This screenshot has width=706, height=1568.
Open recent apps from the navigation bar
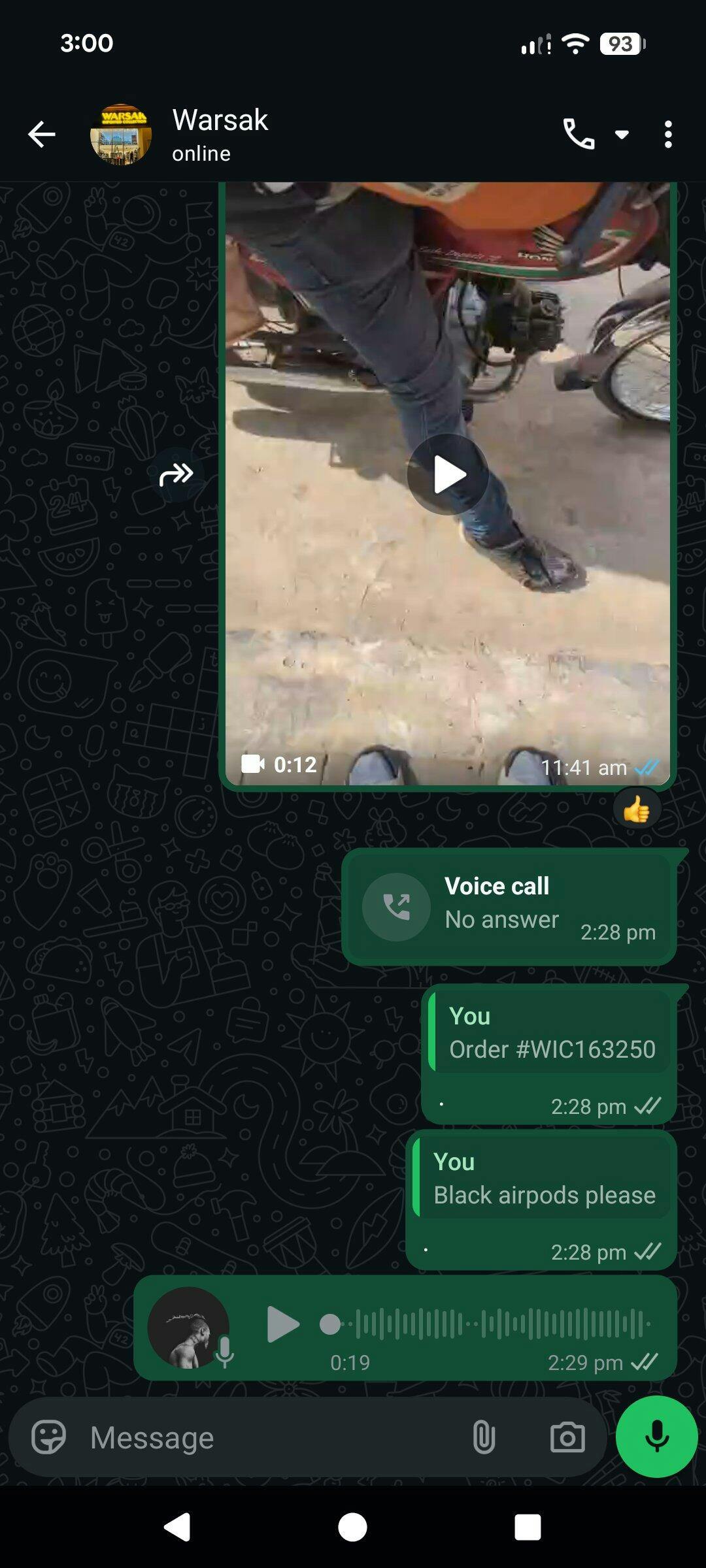coord(528,1527)
